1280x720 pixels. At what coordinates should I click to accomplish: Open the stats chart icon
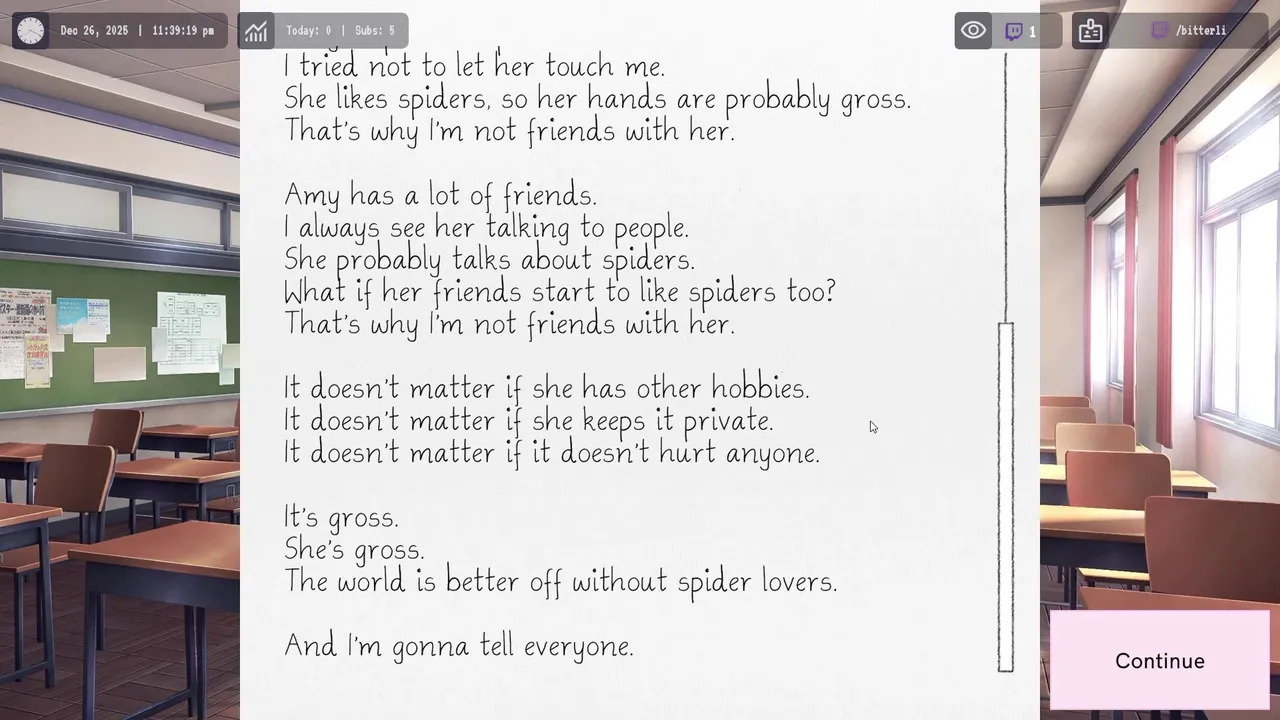pyautogui.click(x=256, y=31)
